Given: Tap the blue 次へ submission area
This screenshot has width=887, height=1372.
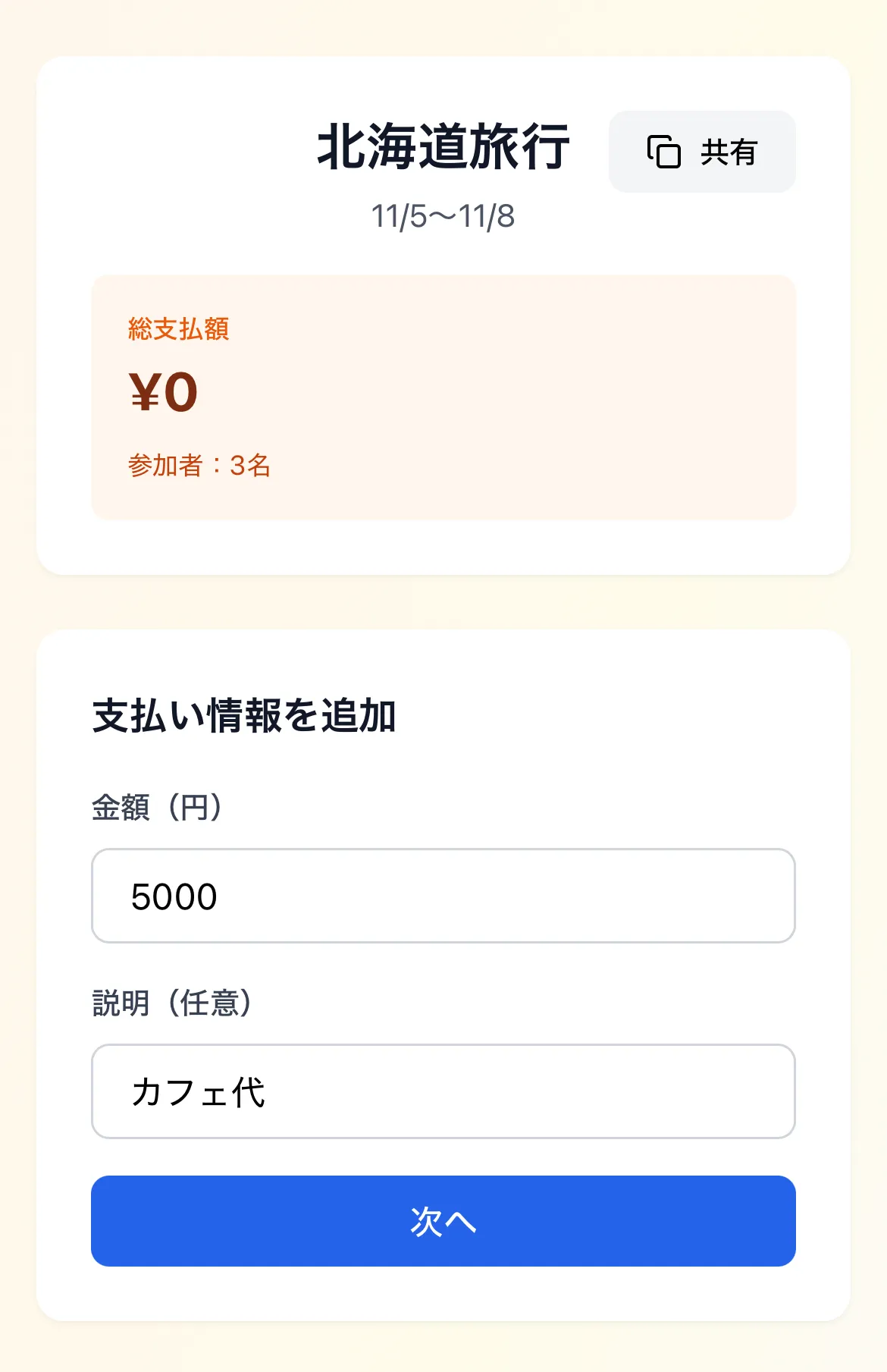Looking at the screenshot, I should (x=442, y=1237).
